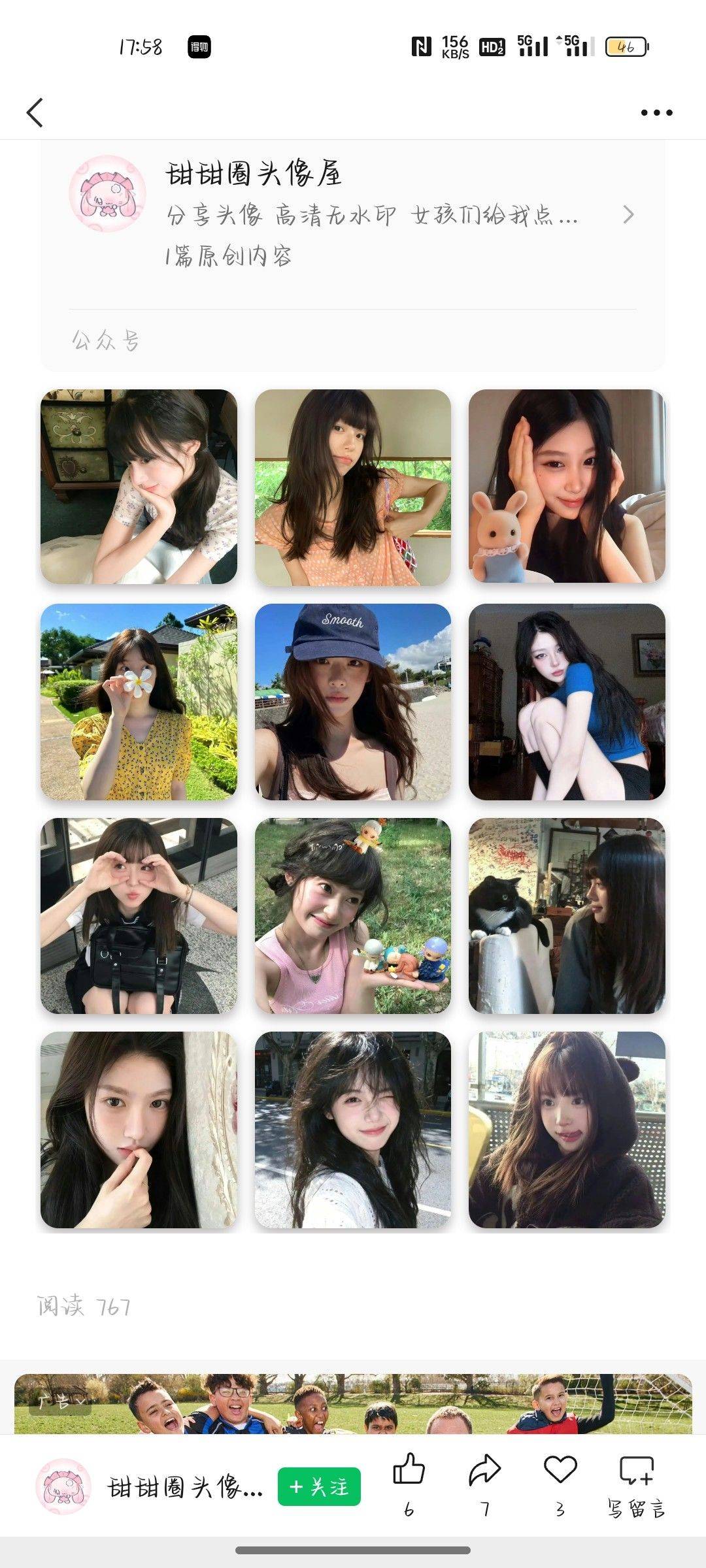Image resolution: width=706 pixels, height=1568 pixels.
Task: Open the photo of girl in bear-ear hoodie
Action: point(567,1130)
